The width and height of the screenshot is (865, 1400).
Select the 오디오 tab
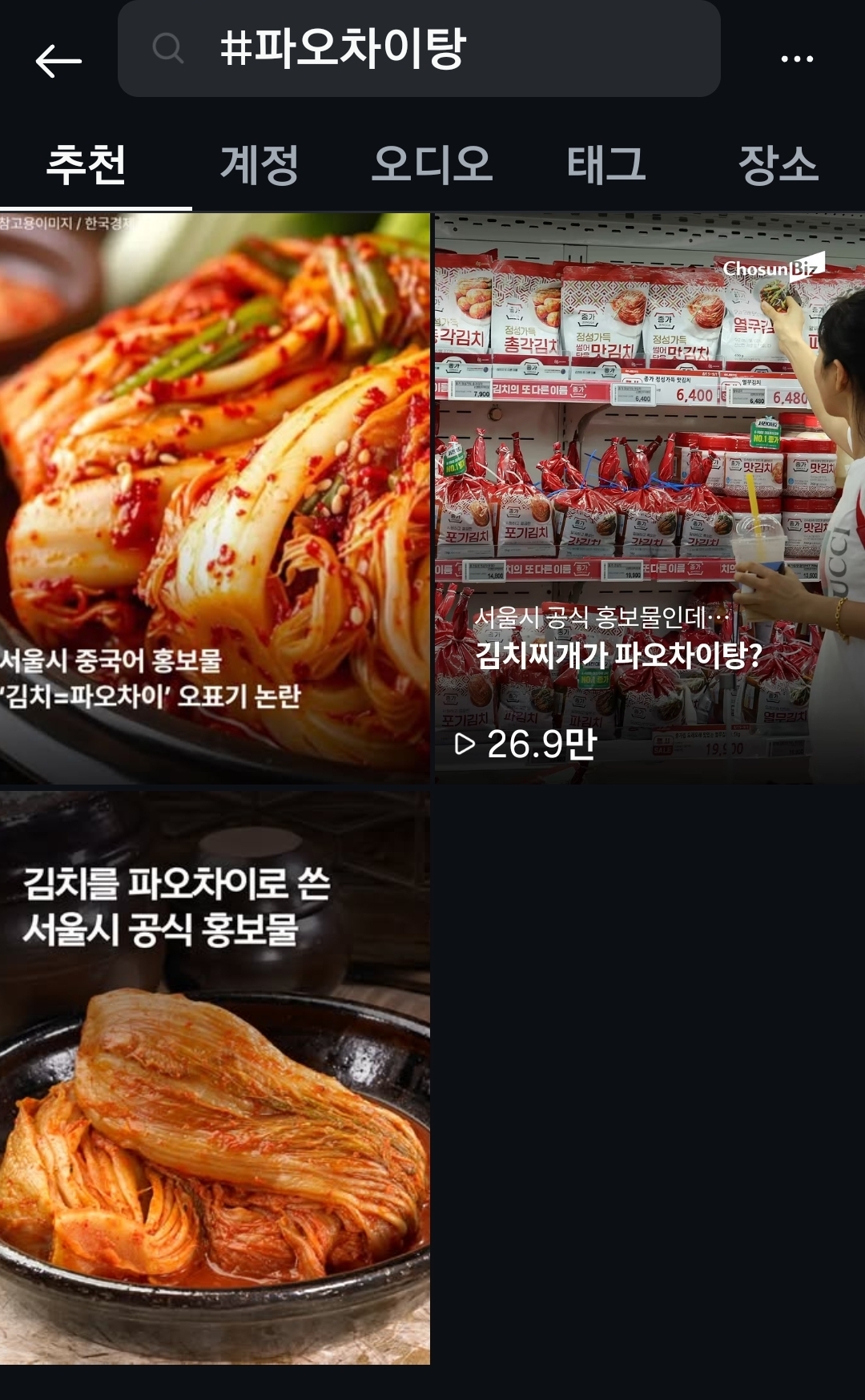[x=432, y=165]
